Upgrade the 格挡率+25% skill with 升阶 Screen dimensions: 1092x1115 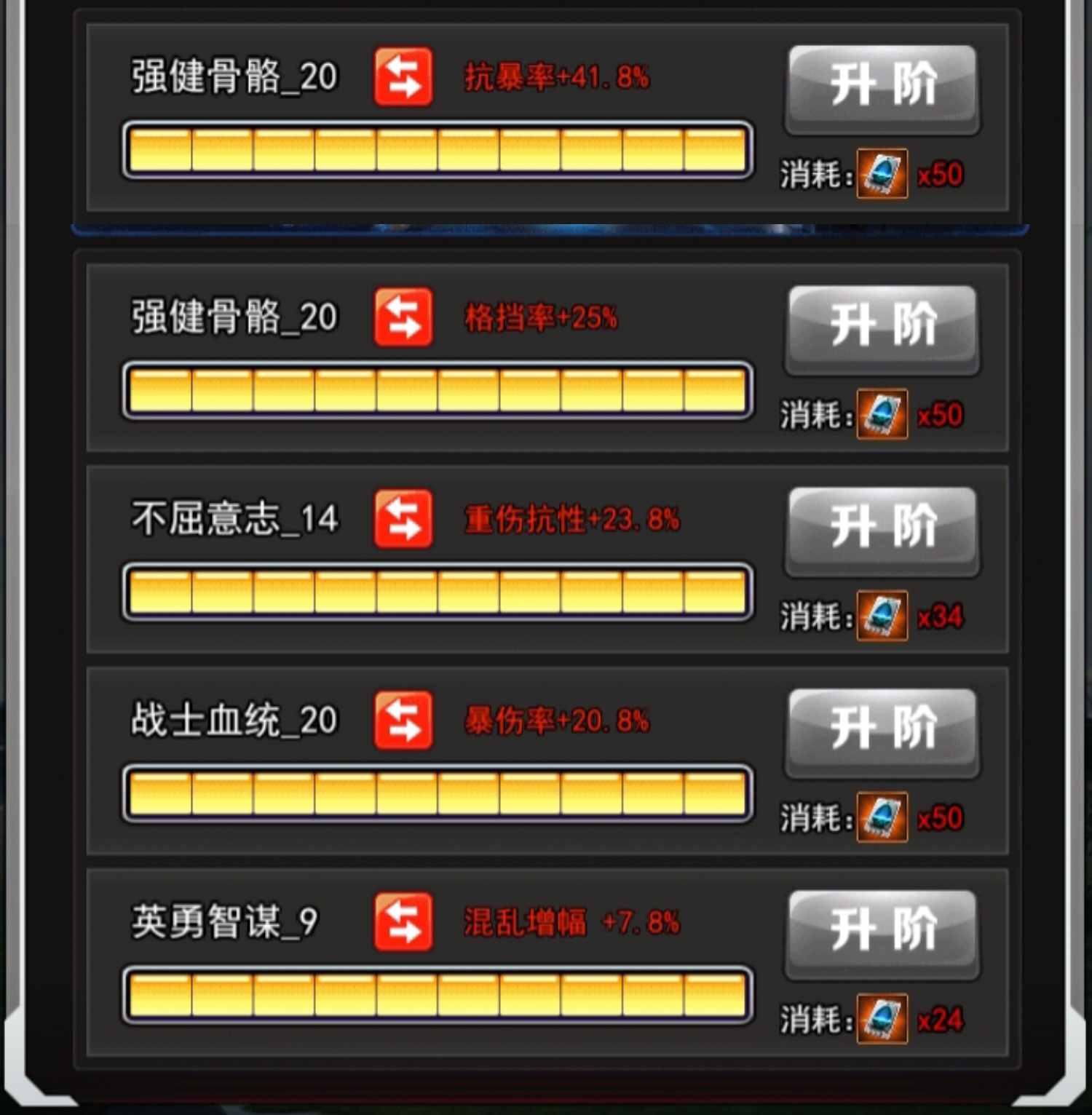[x=882, y=328]
